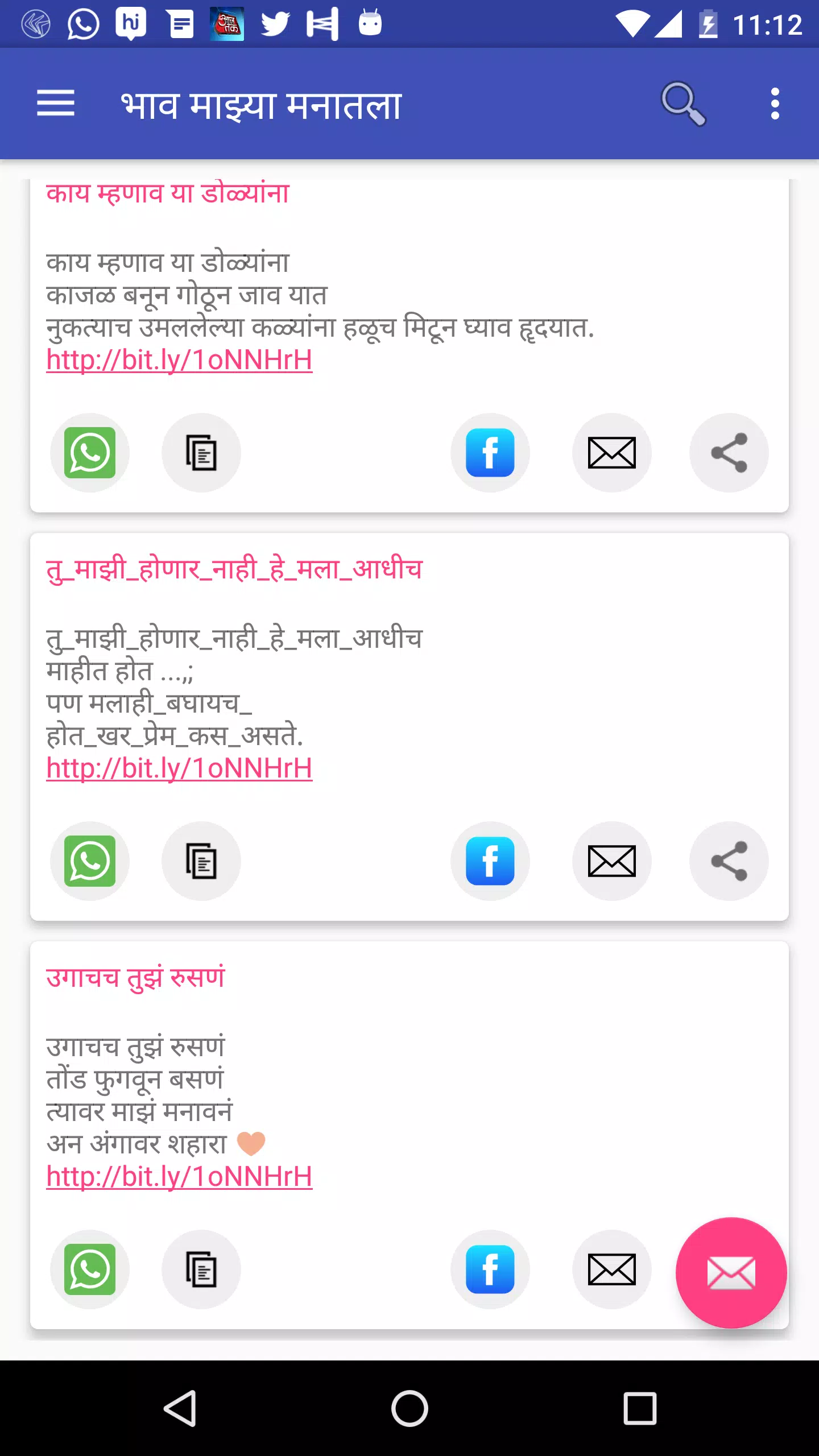This screenshot has width=819, height=1456.
Task: Open link http://bit.ly/1oNNHrH in first quote
Action: (179, 360)
